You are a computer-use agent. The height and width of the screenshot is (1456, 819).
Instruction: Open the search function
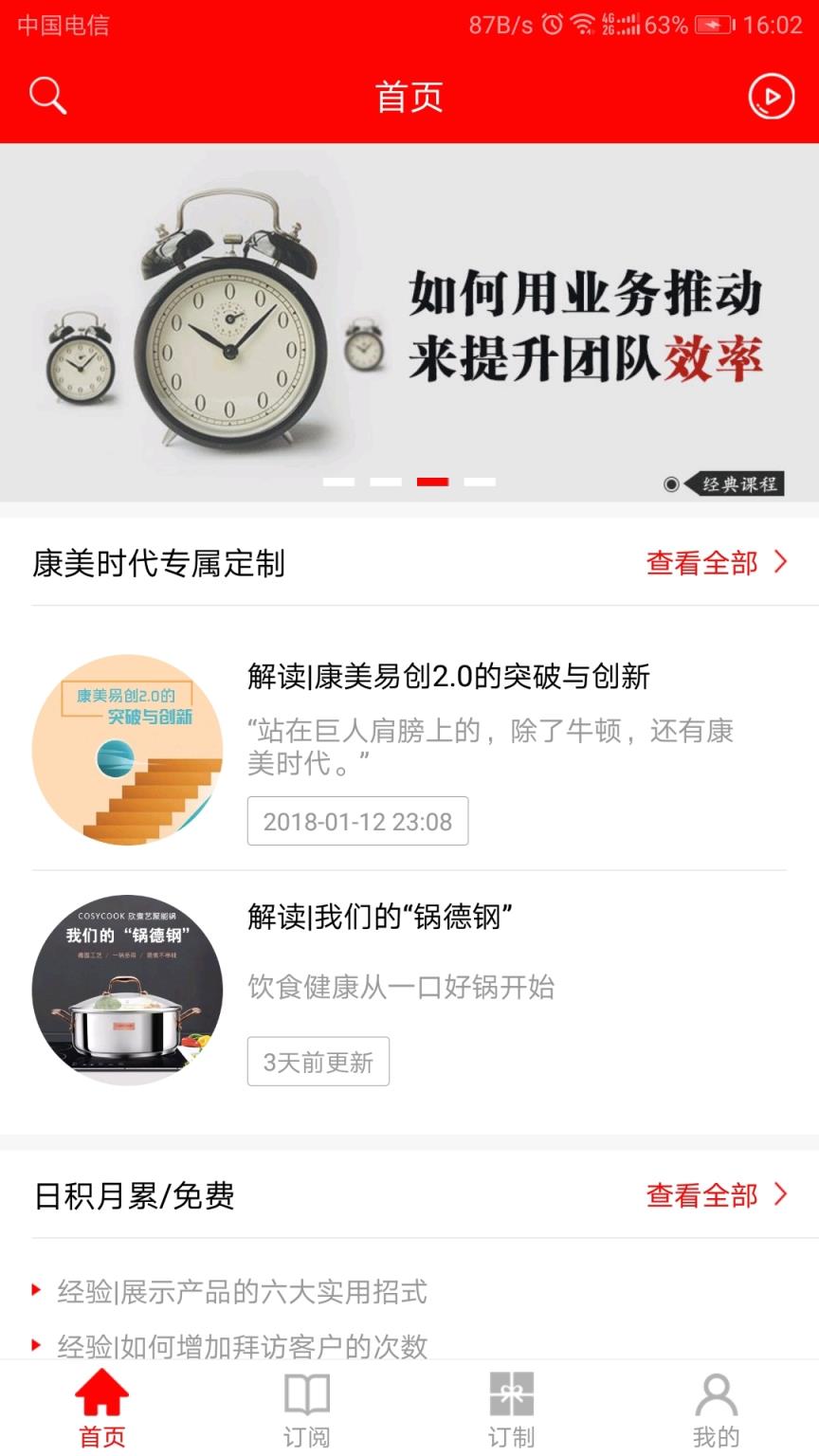pos(45,96)
